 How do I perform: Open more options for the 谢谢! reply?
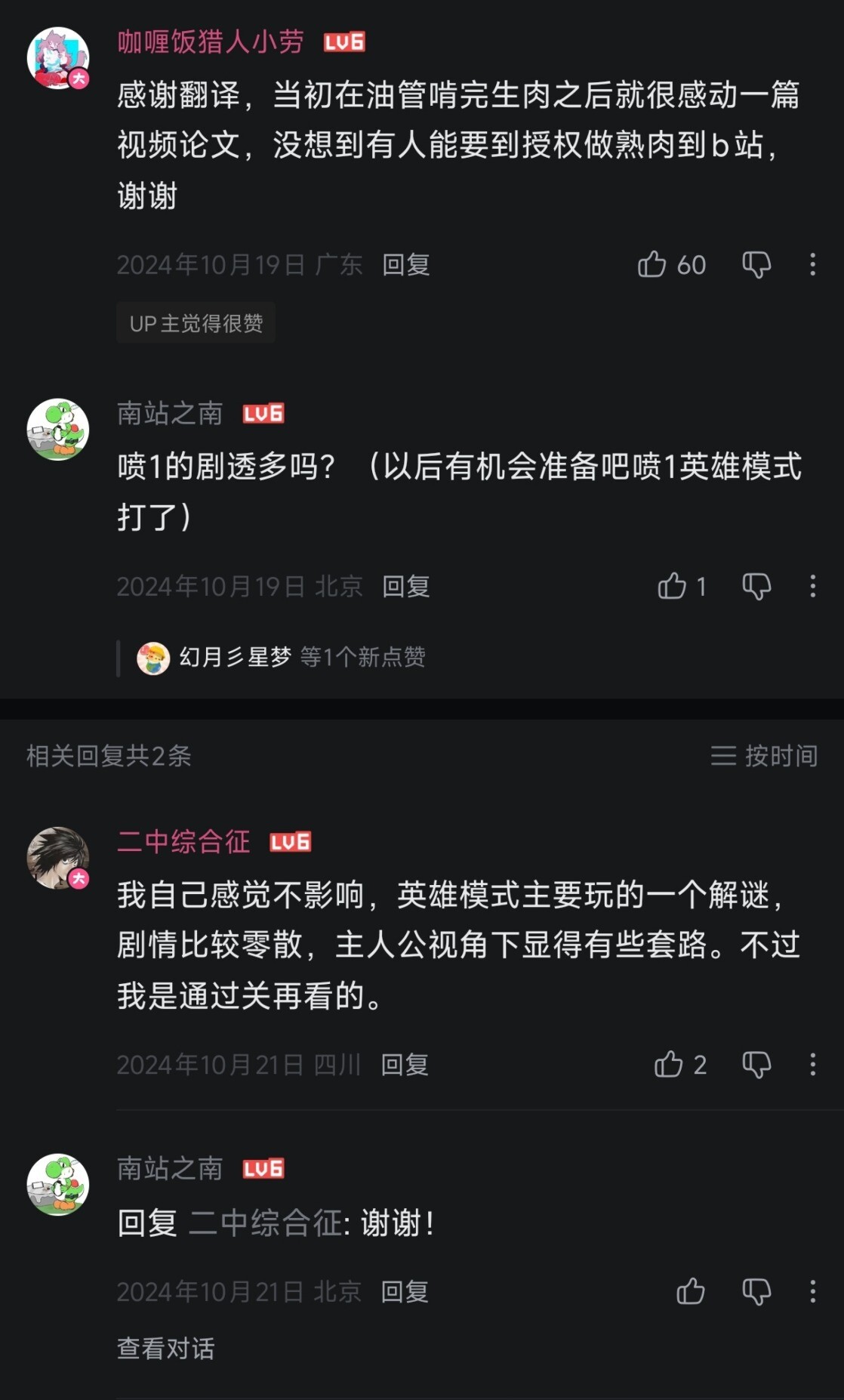point(812,1291)
